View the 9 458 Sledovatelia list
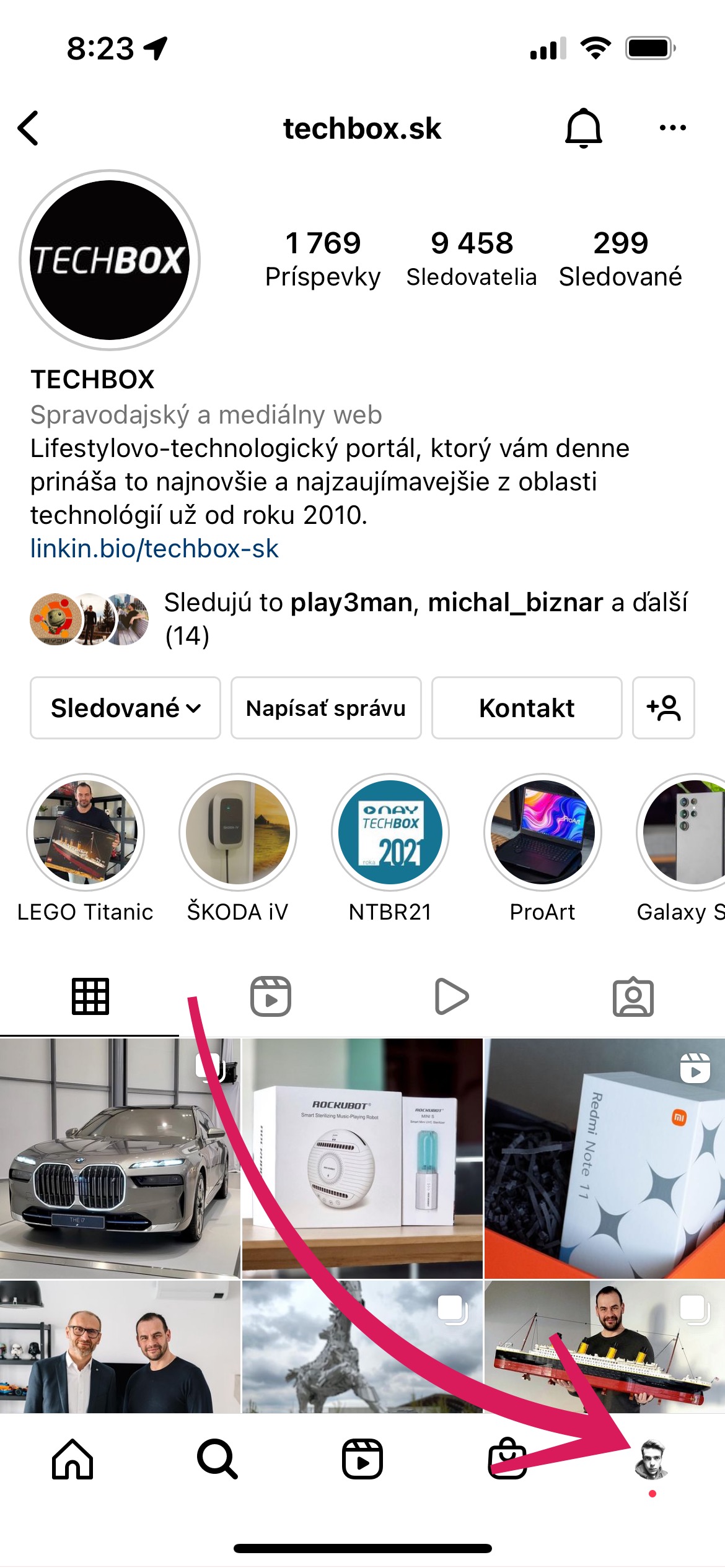Viewport: 725px width, 1568px height. [472, 259]
